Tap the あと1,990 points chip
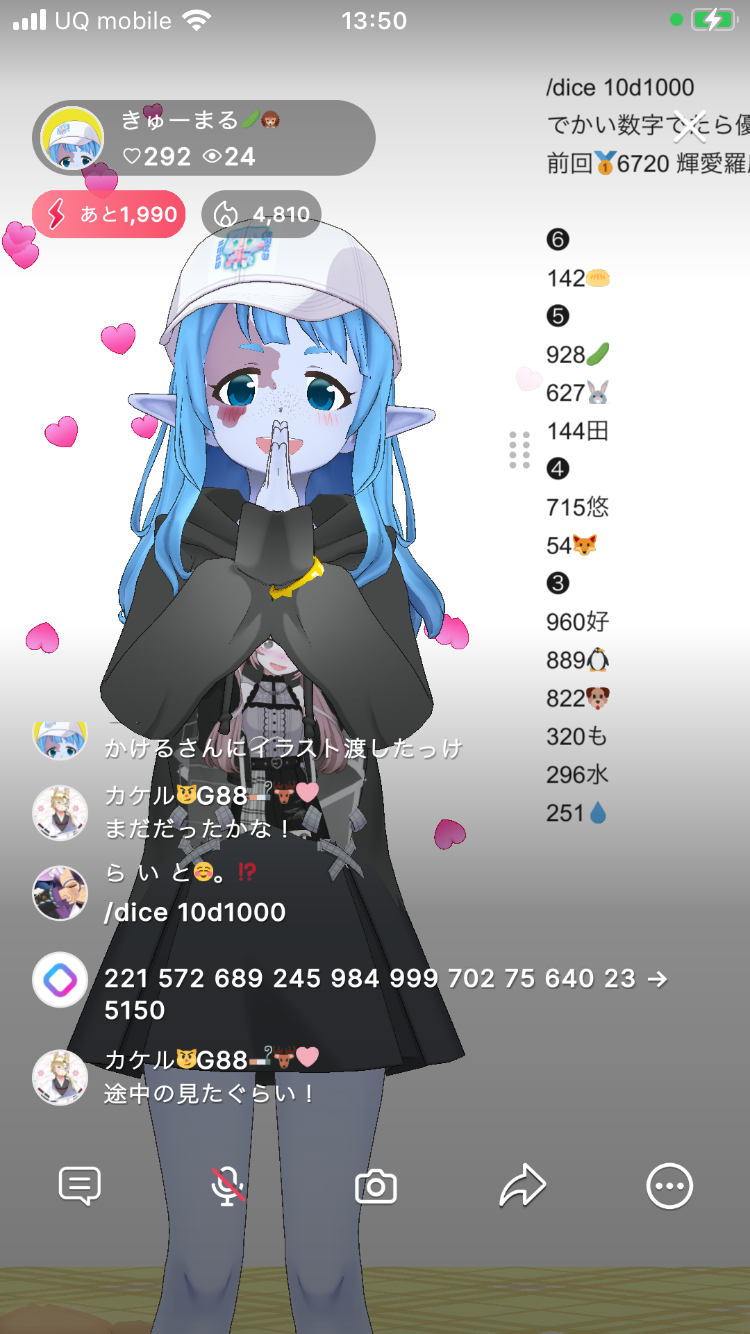 109,214
